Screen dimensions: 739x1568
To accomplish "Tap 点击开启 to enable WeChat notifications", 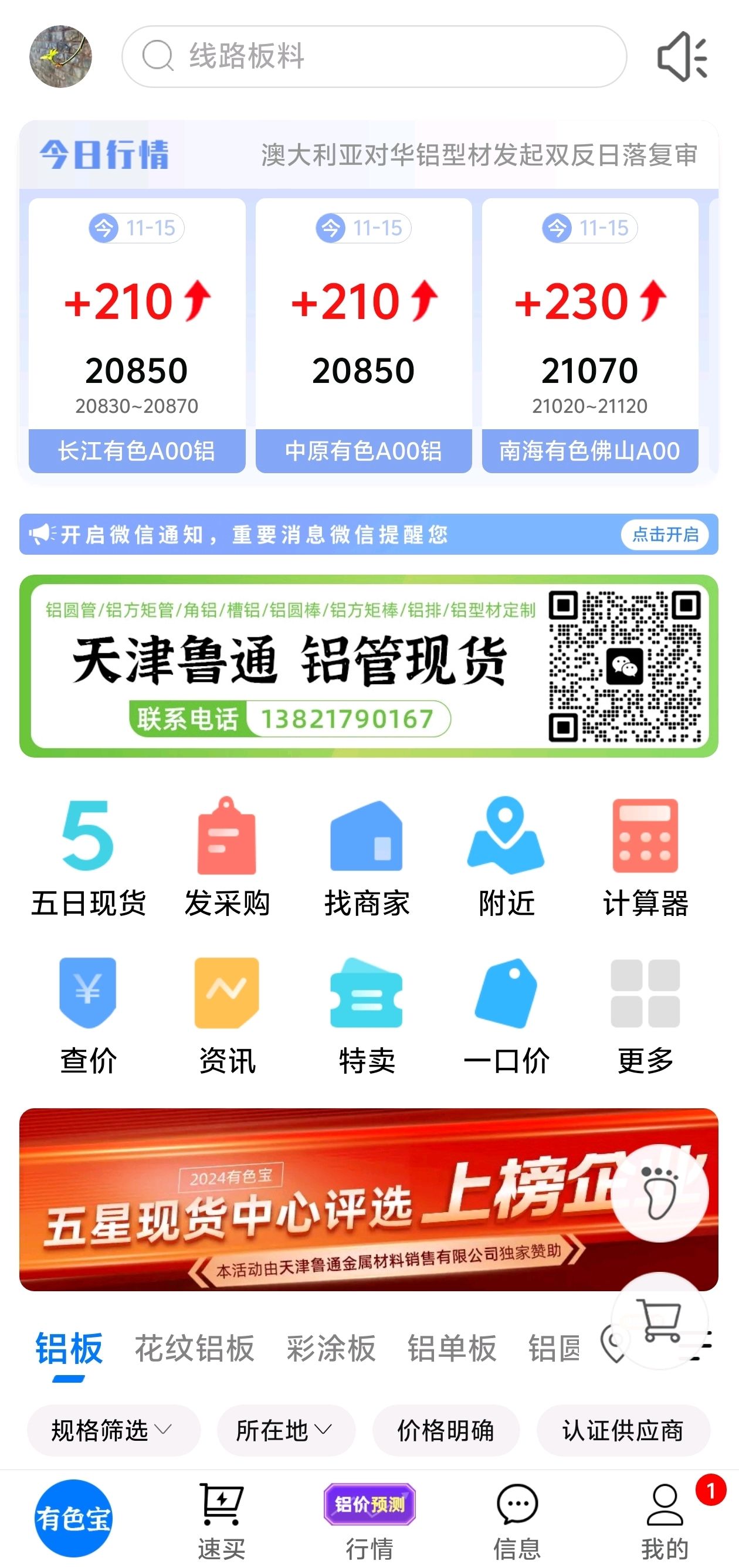I will coord(665,534).
